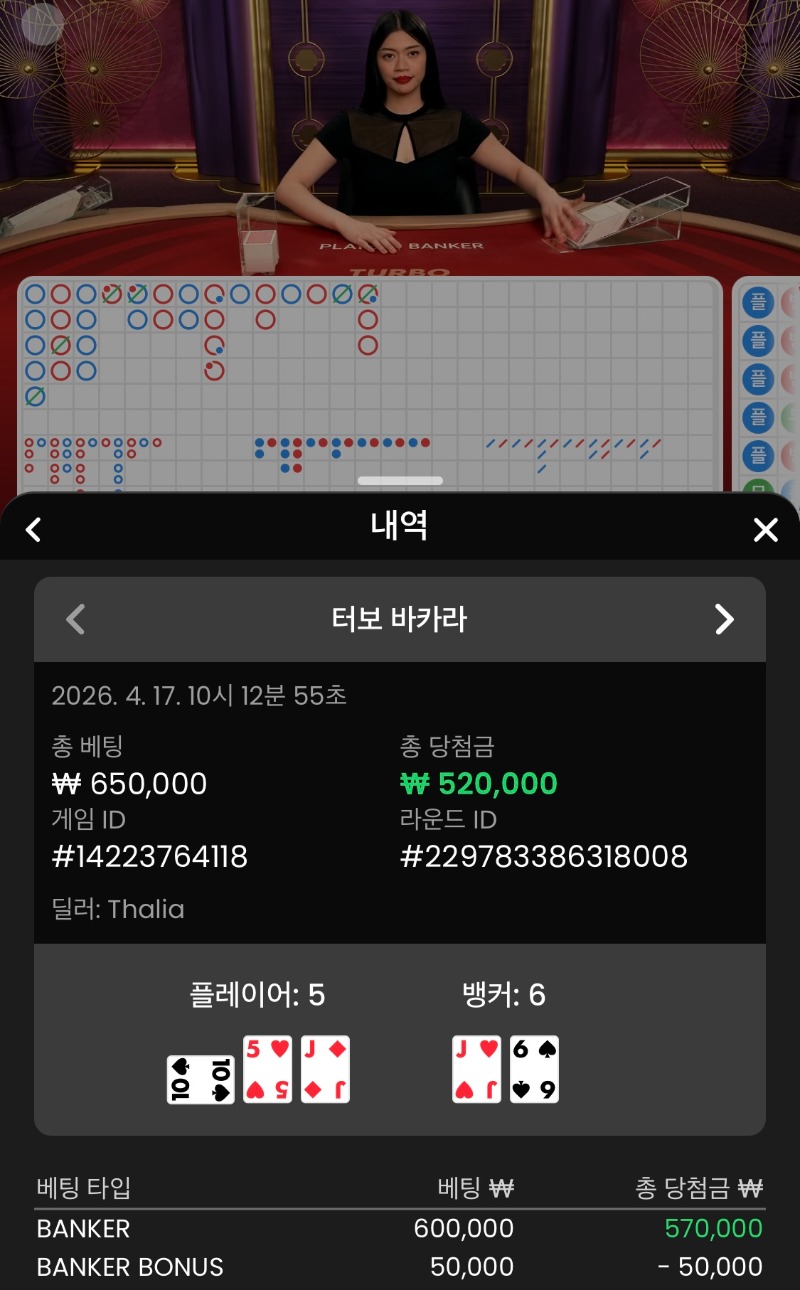Show the next 터보 바카라 round

tap(724, 619)
